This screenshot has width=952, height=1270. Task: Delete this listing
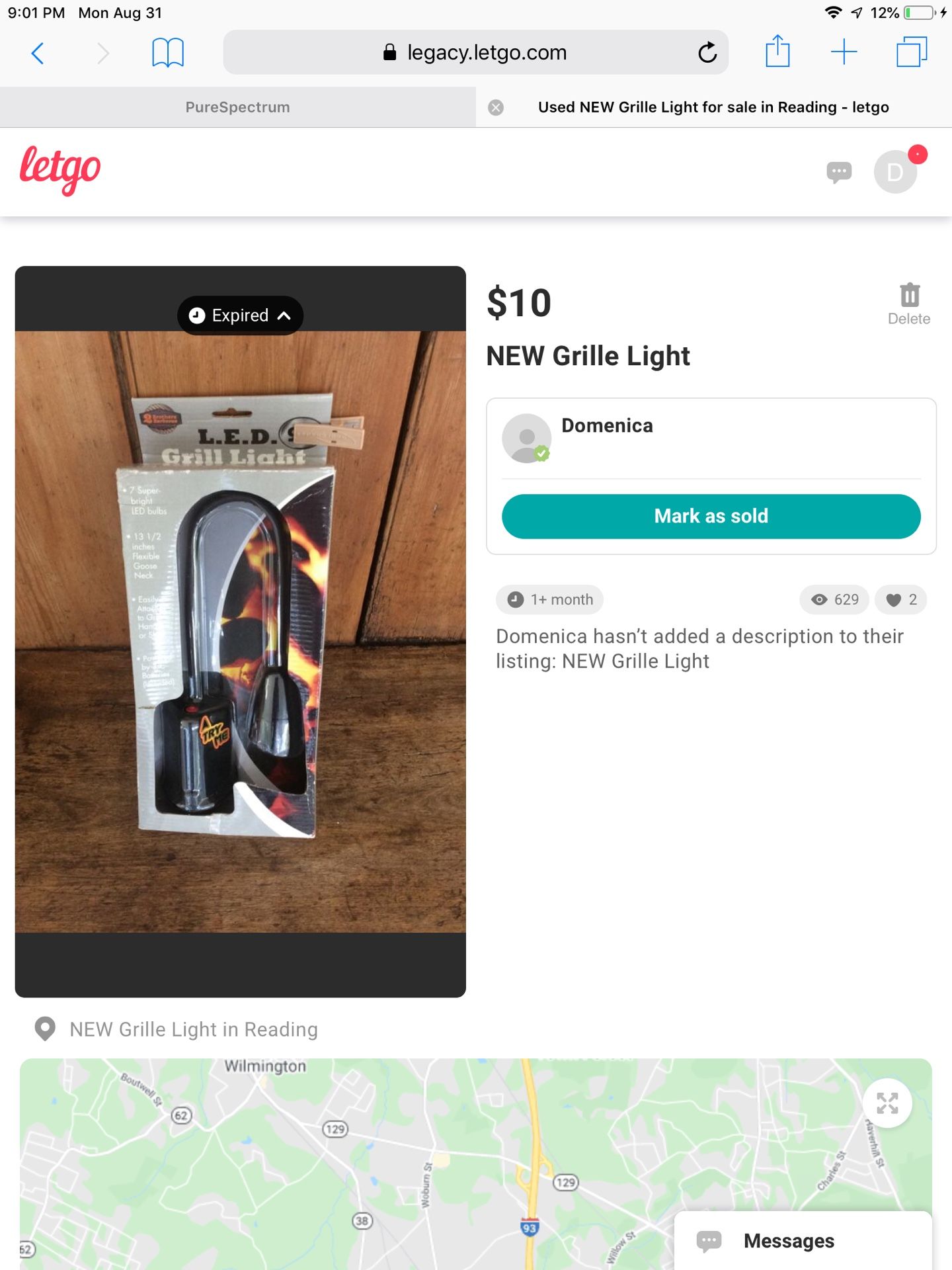[909, 304]
